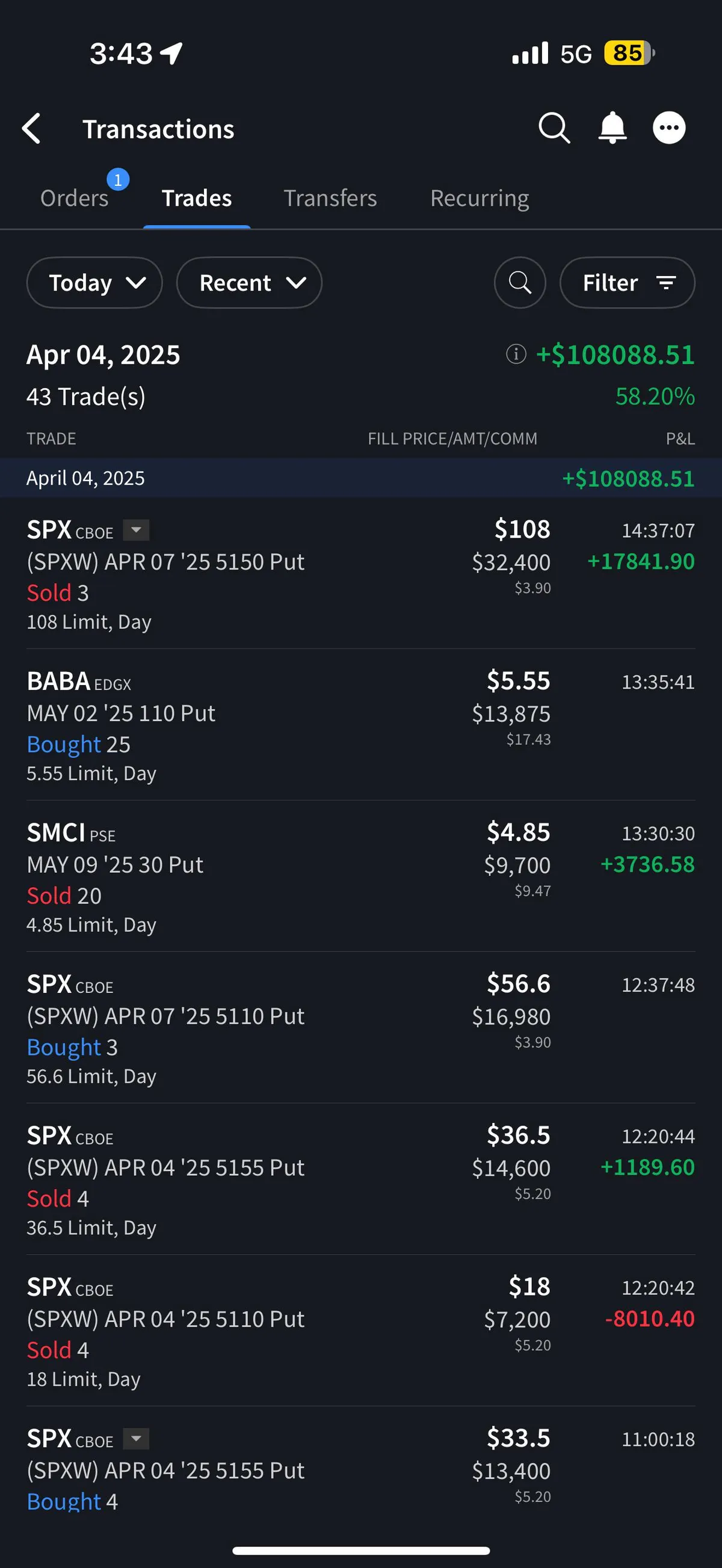Expand the SPX APR 07 5150 Put trade

(x=136, y=530)
